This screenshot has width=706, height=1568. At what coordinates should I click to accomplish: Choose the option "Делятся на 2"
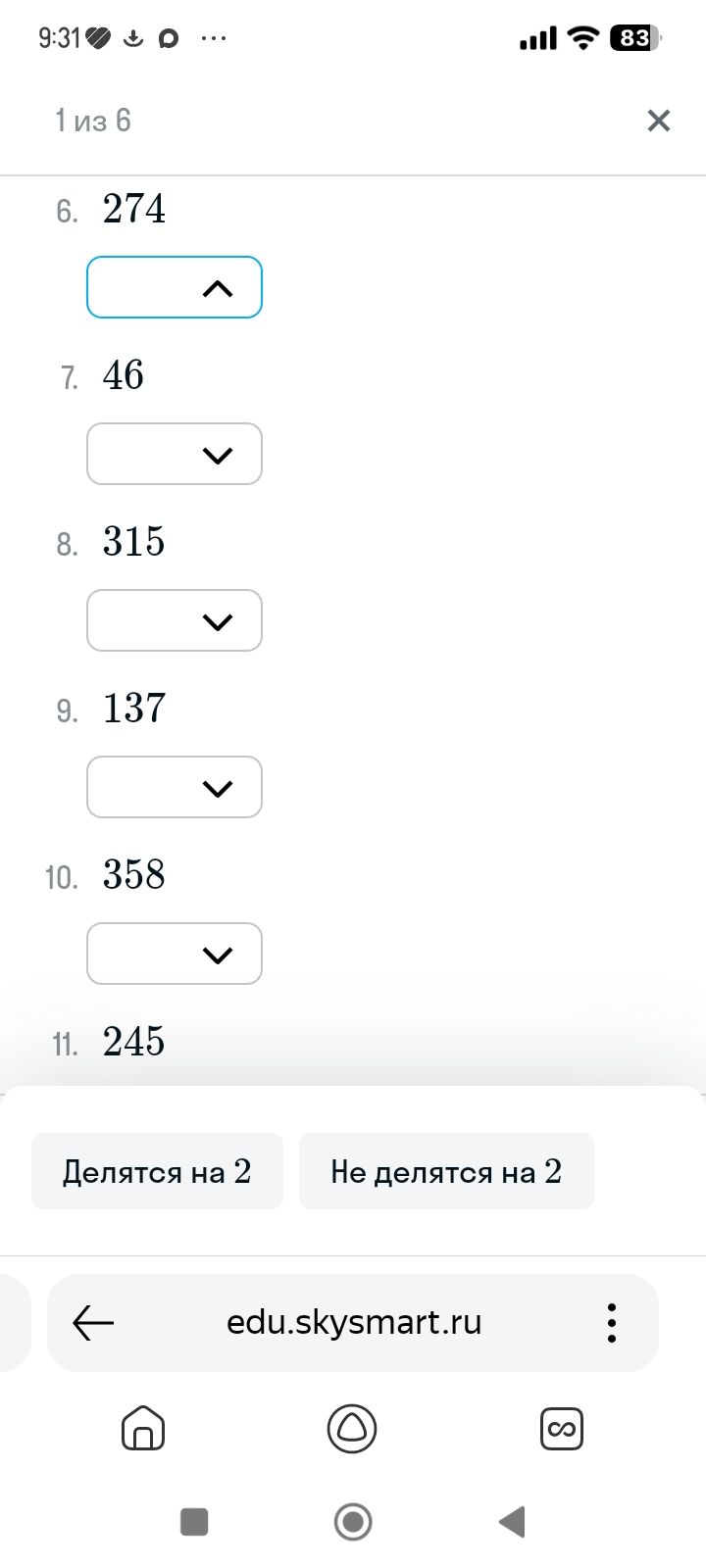click(157, 1171)
